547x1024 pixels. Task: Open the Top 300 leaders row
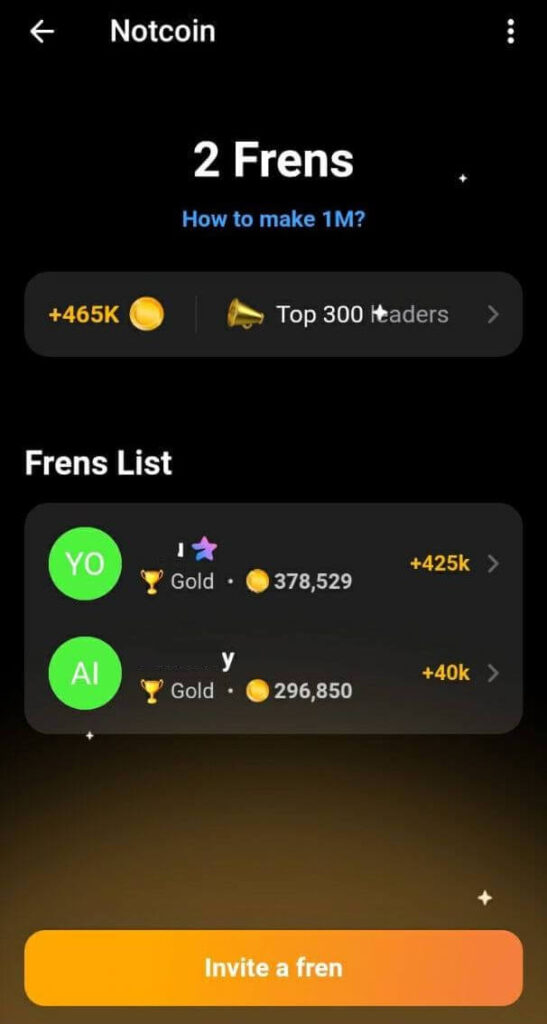tap(363, 315)
